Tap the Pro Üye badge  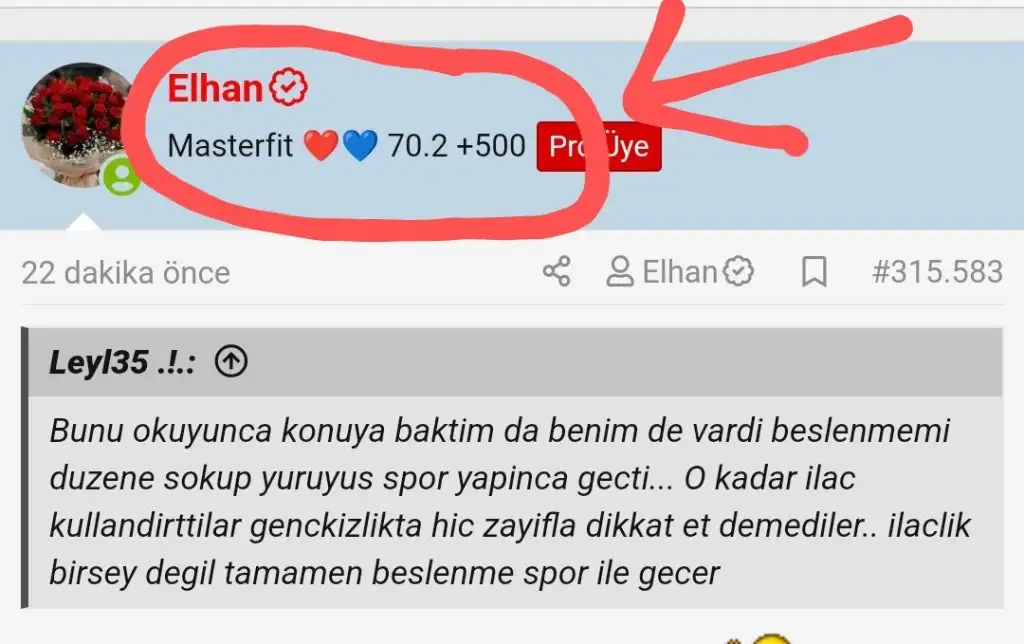tap(600, 147)
